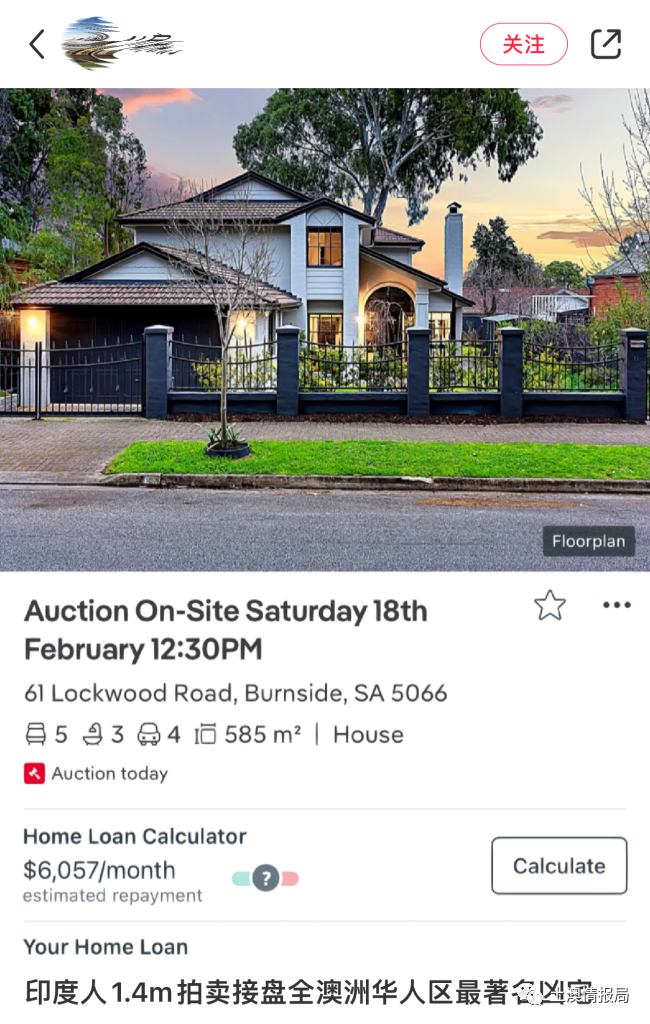Open the post's house listing image

[x=325, y=330]
